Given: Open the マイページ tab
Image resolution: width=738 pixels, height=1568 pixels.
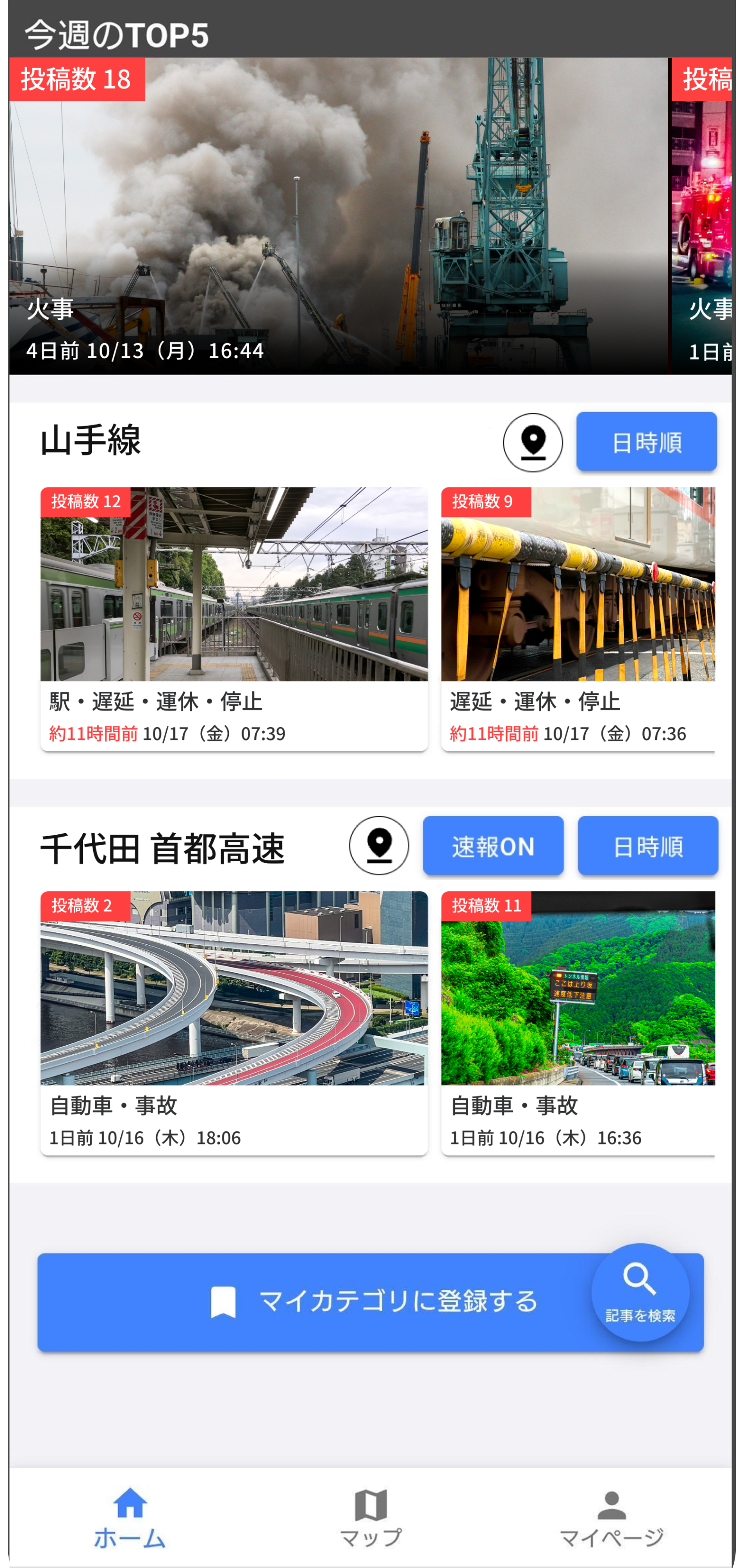Looking at the screenshot, I should 611,1518.
